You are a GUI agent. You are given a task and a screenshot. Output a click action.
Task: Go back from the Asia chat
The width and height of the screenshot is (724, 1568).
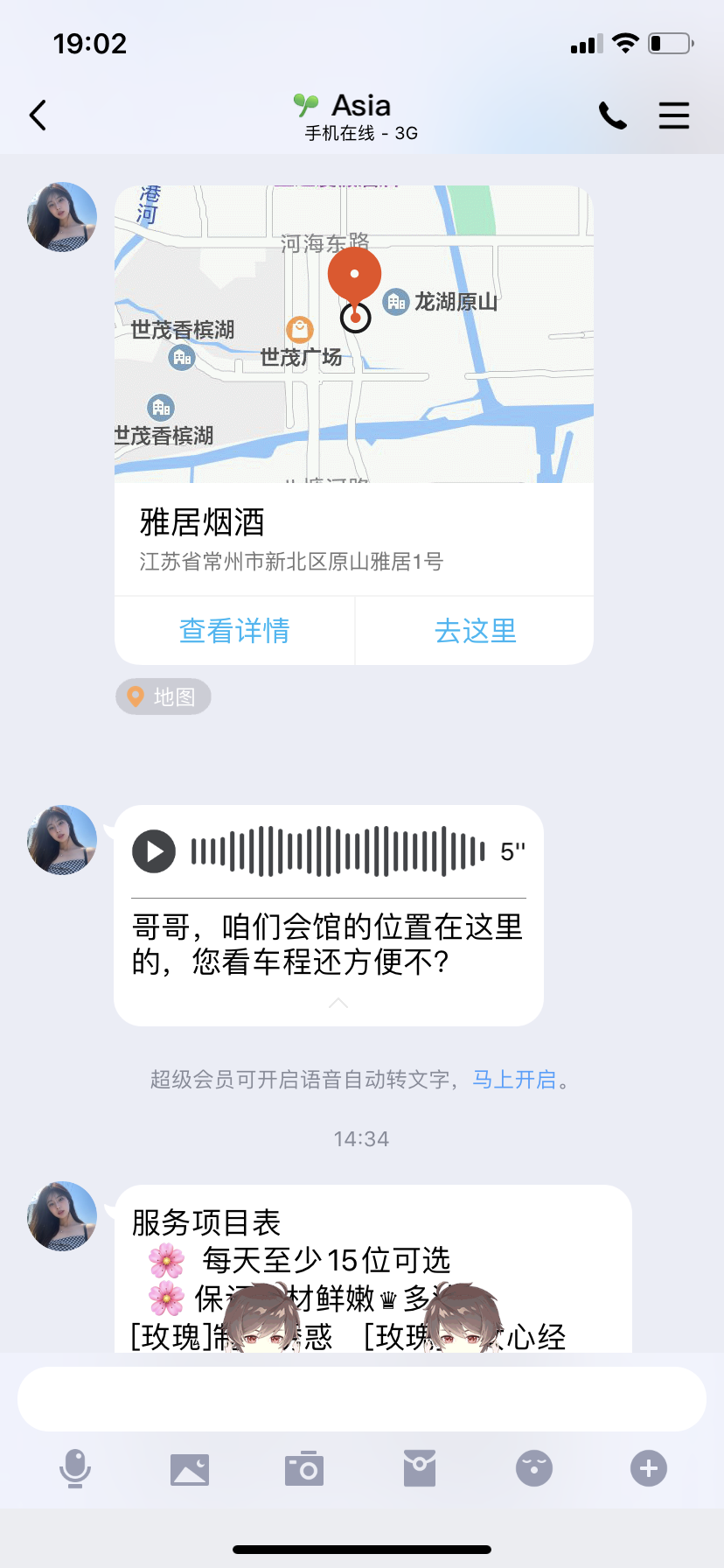[x=38, y=115]
